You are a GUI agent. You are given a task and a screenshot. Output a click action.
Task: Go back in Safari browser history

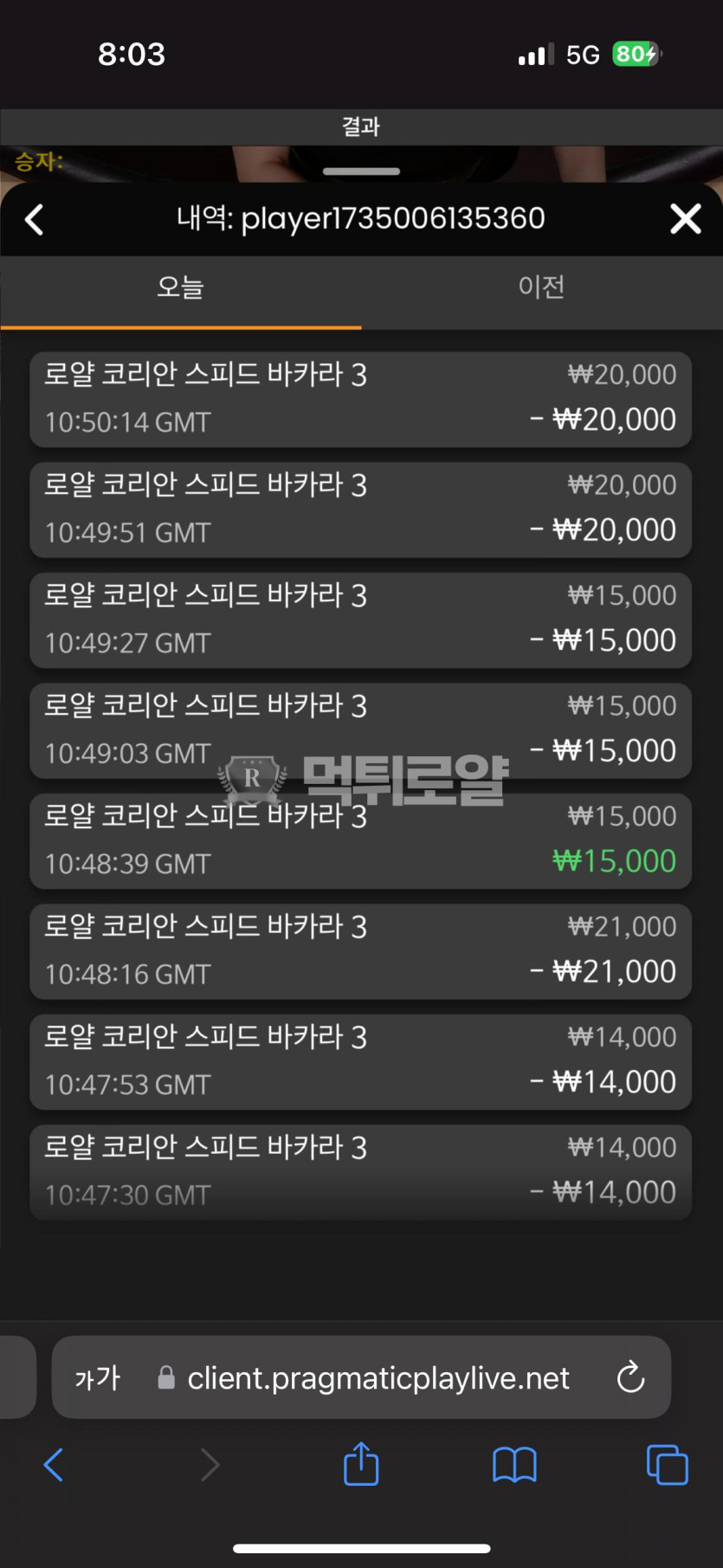54,1465
